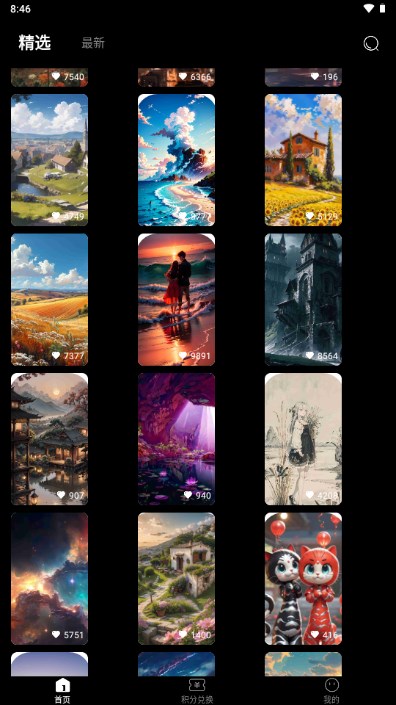Tap the 首页 tab

click(62, 691)
